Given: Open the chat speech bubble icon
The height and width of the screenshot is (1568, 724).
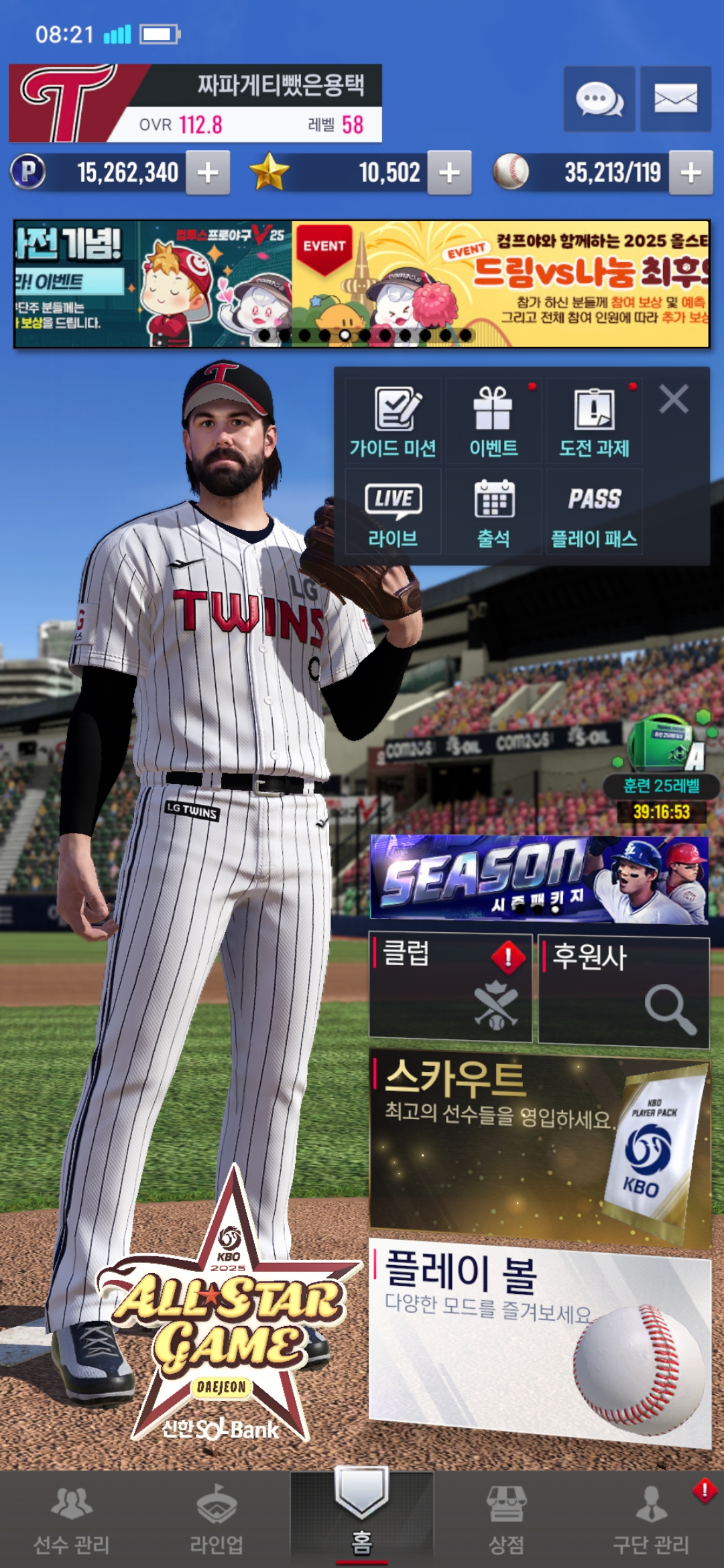Looking at the screenshot, I should click(599, 99).
